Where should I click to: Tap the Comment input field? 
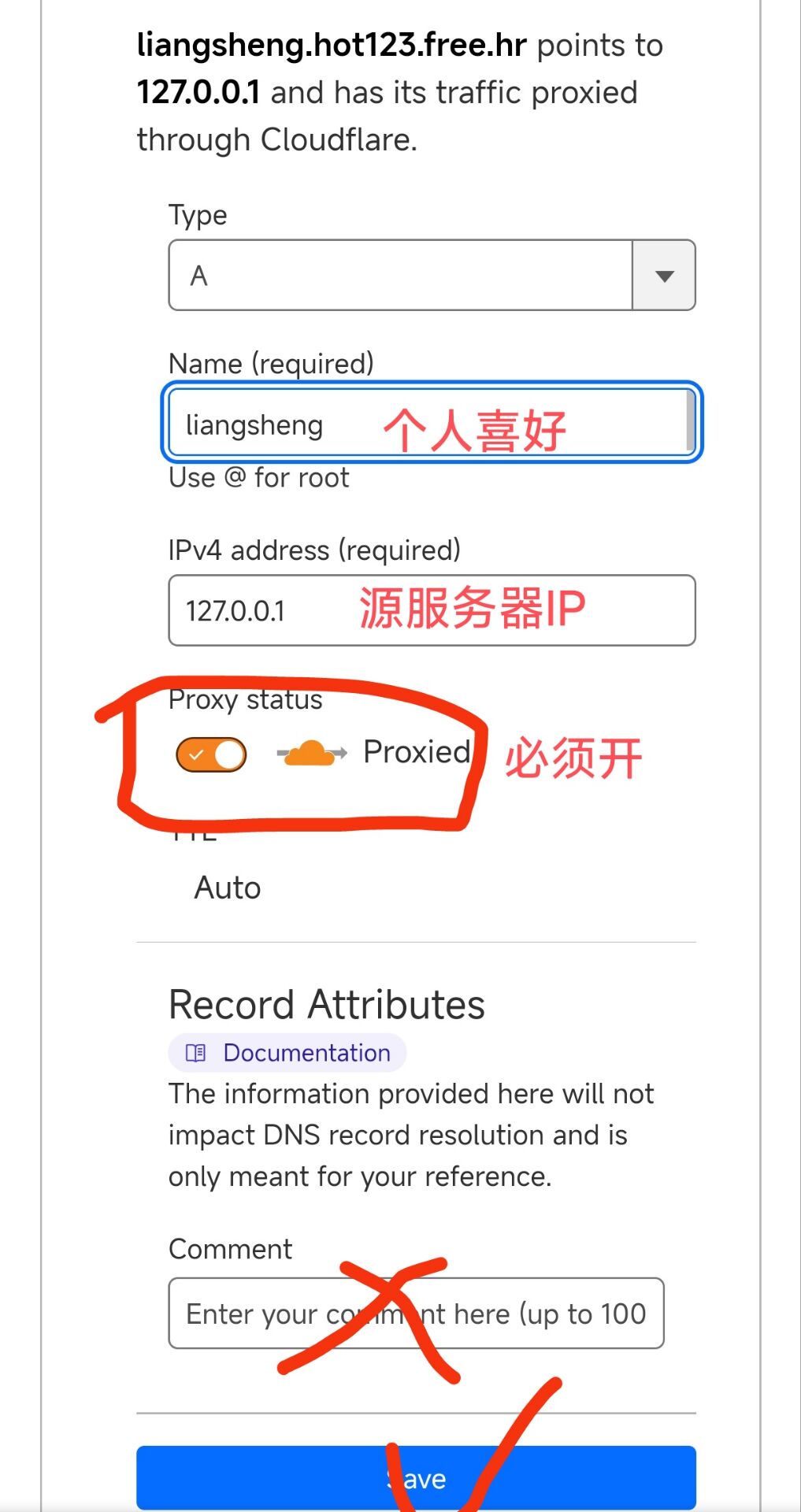[416, 1313]
